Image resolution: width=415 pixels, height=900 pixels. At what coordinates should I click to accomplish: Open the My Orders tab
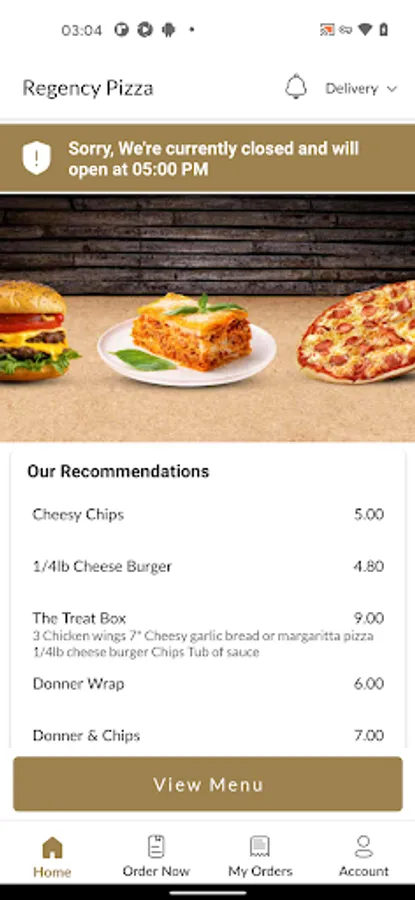click(x=260, y=857)
